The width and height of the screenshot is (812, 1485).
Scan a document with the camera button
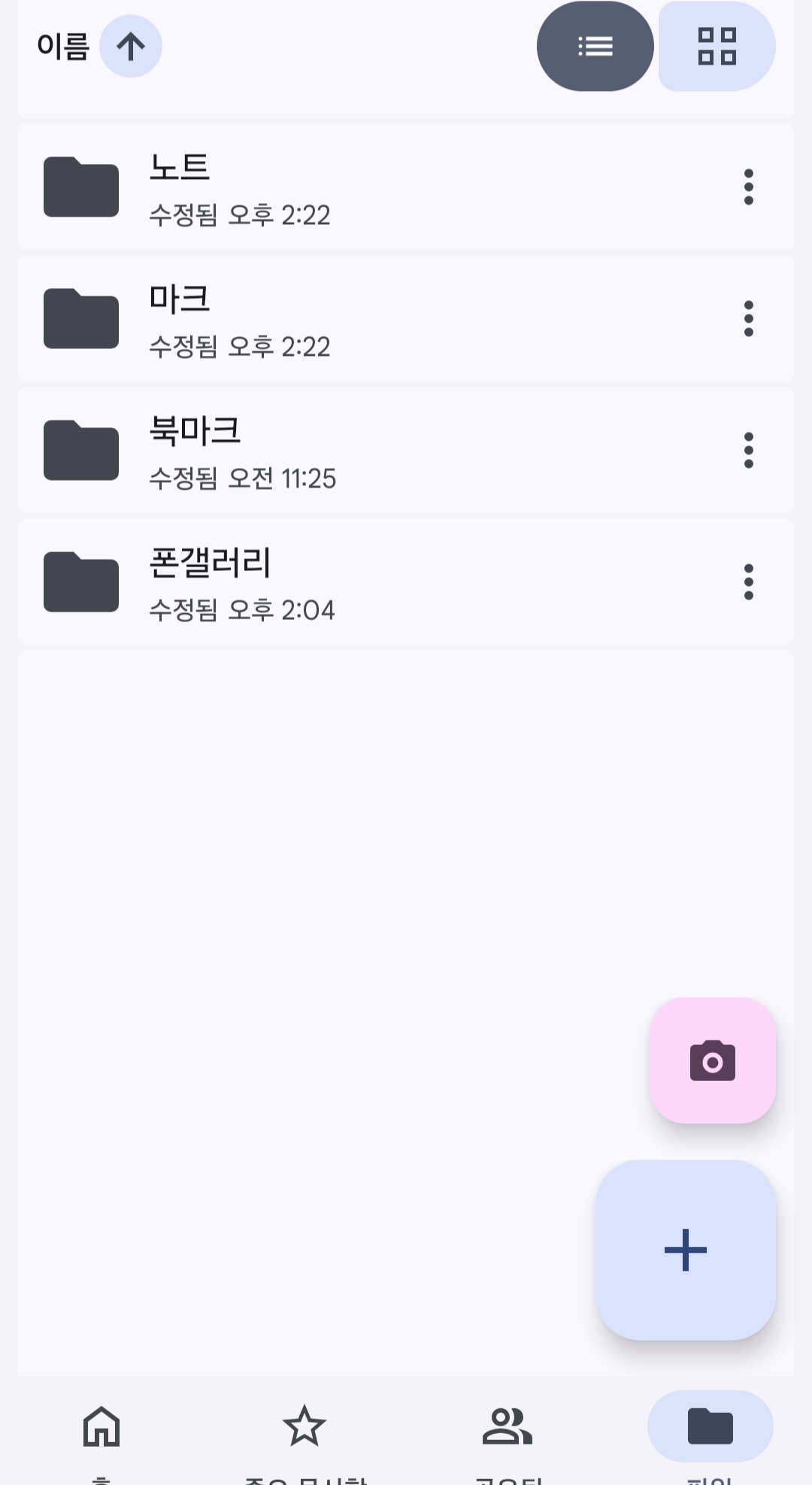click(x=712, y=1061)
